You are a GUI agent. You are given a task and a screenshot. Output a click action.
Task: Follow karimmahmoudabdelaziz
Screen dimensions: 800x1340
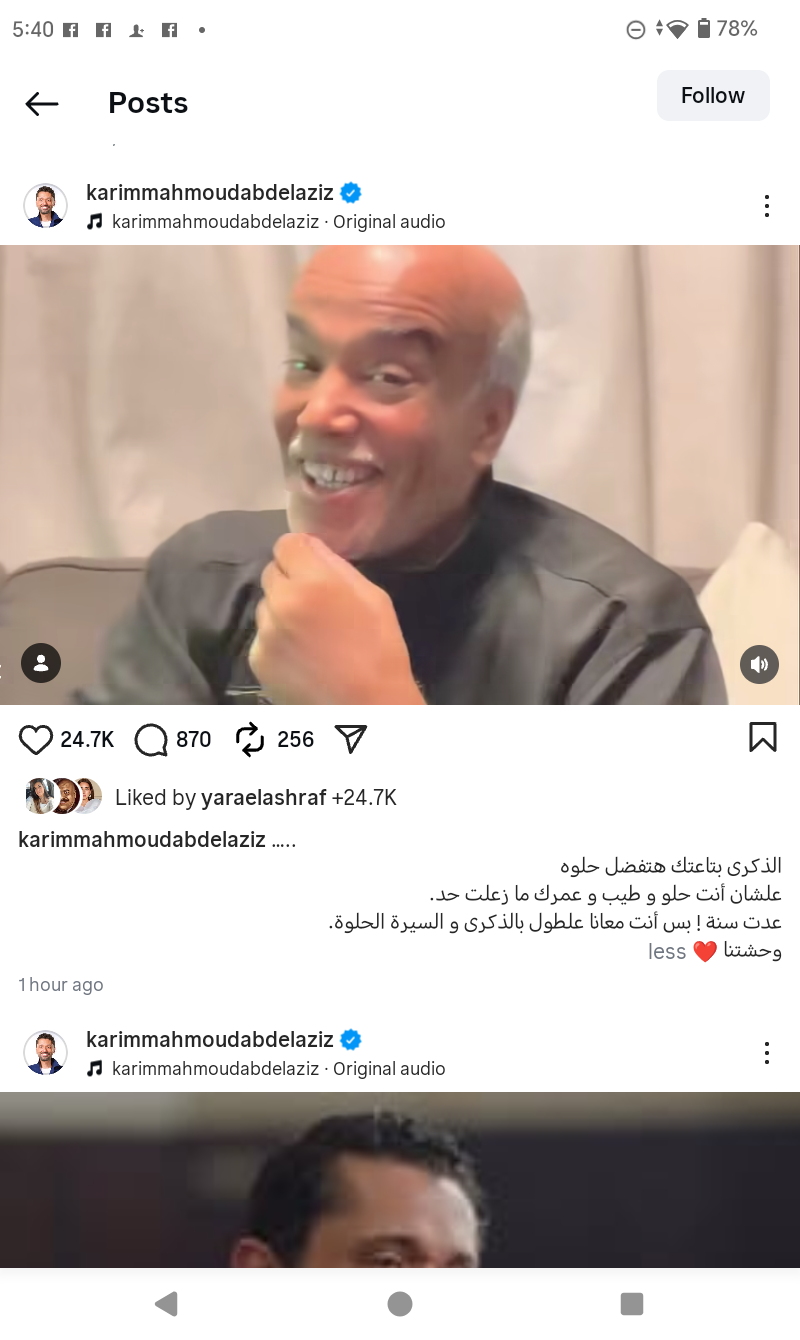(x=712, y=96)
